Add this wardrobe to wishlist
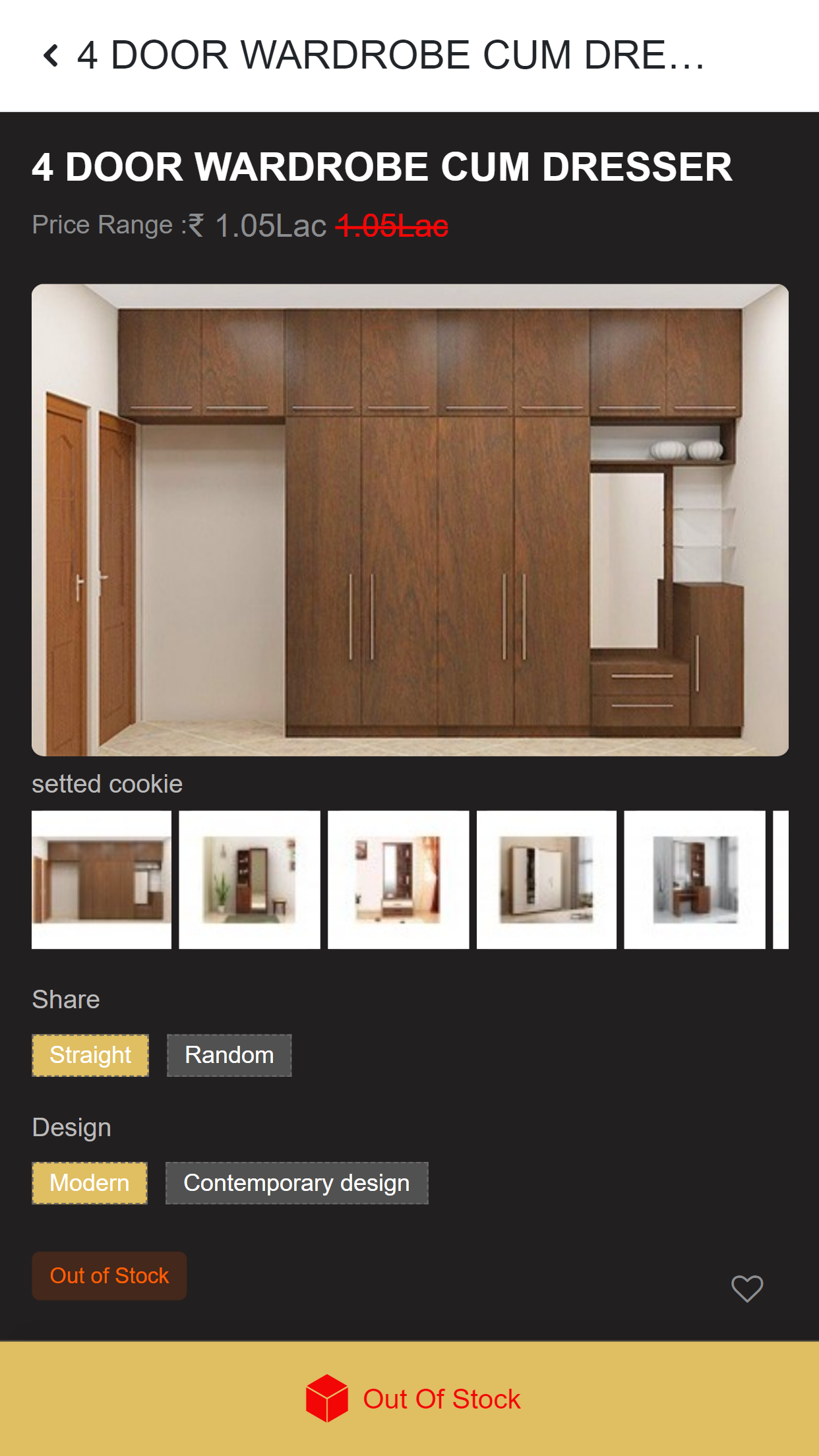The image size is (819, 1456). coord(746,1288)
